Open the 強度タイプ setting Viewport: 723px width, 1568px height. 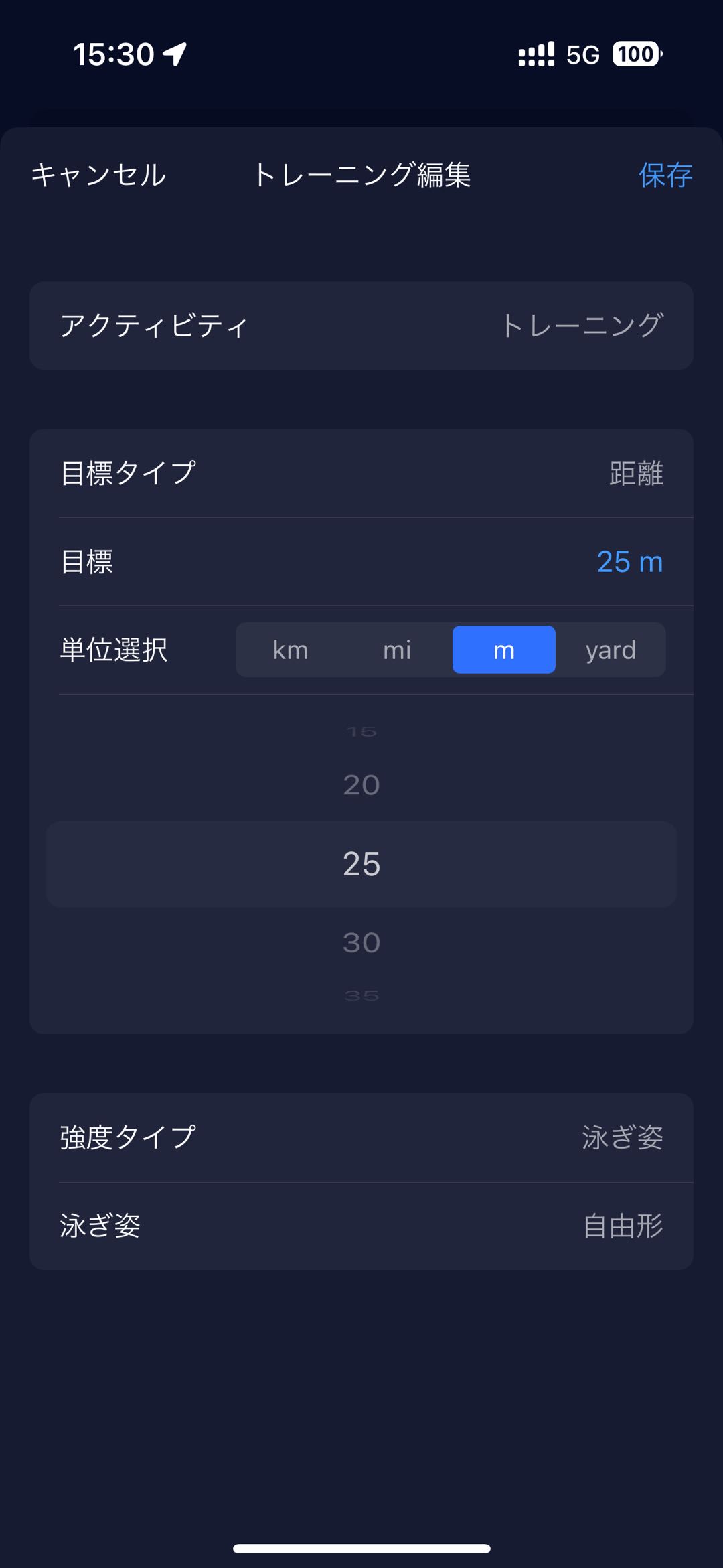361,1137
